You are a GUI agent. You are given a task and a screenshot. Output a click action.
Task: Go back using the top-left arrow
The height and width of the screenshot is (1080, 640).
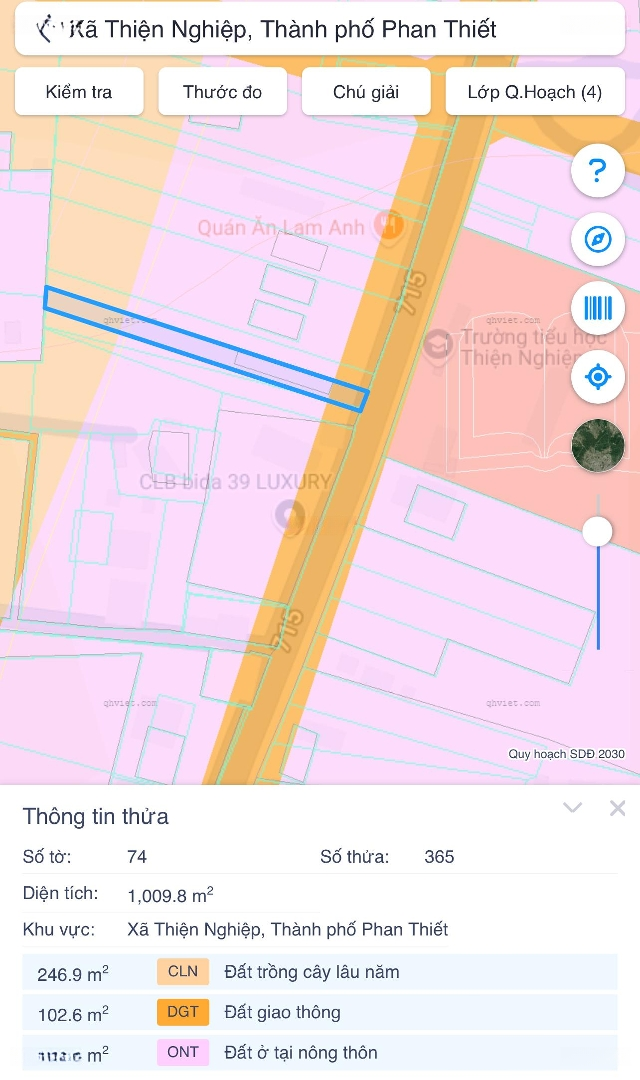click(x=45, y=30)
